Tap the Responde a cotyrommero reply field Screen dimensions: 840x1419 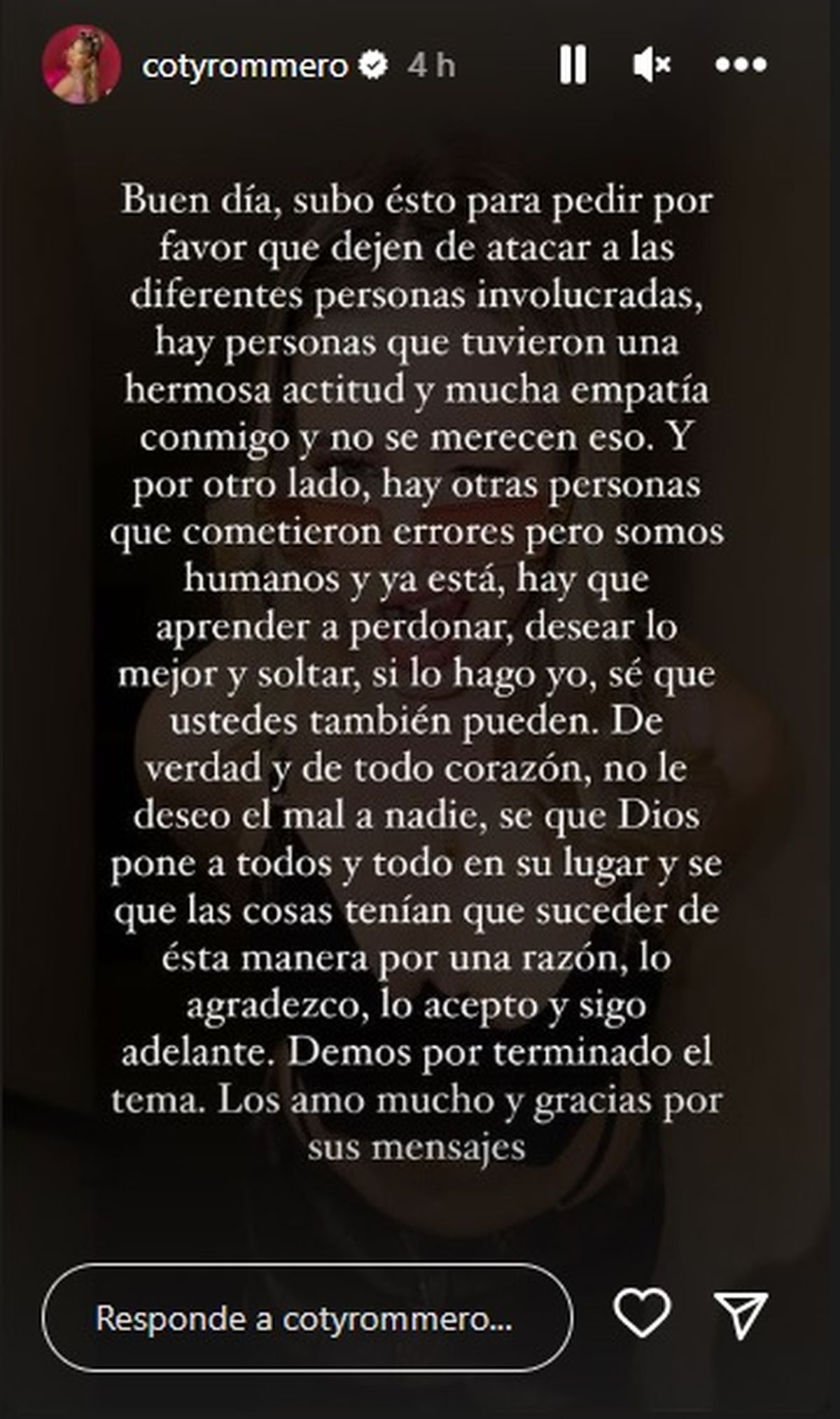tap(307, 1318)
